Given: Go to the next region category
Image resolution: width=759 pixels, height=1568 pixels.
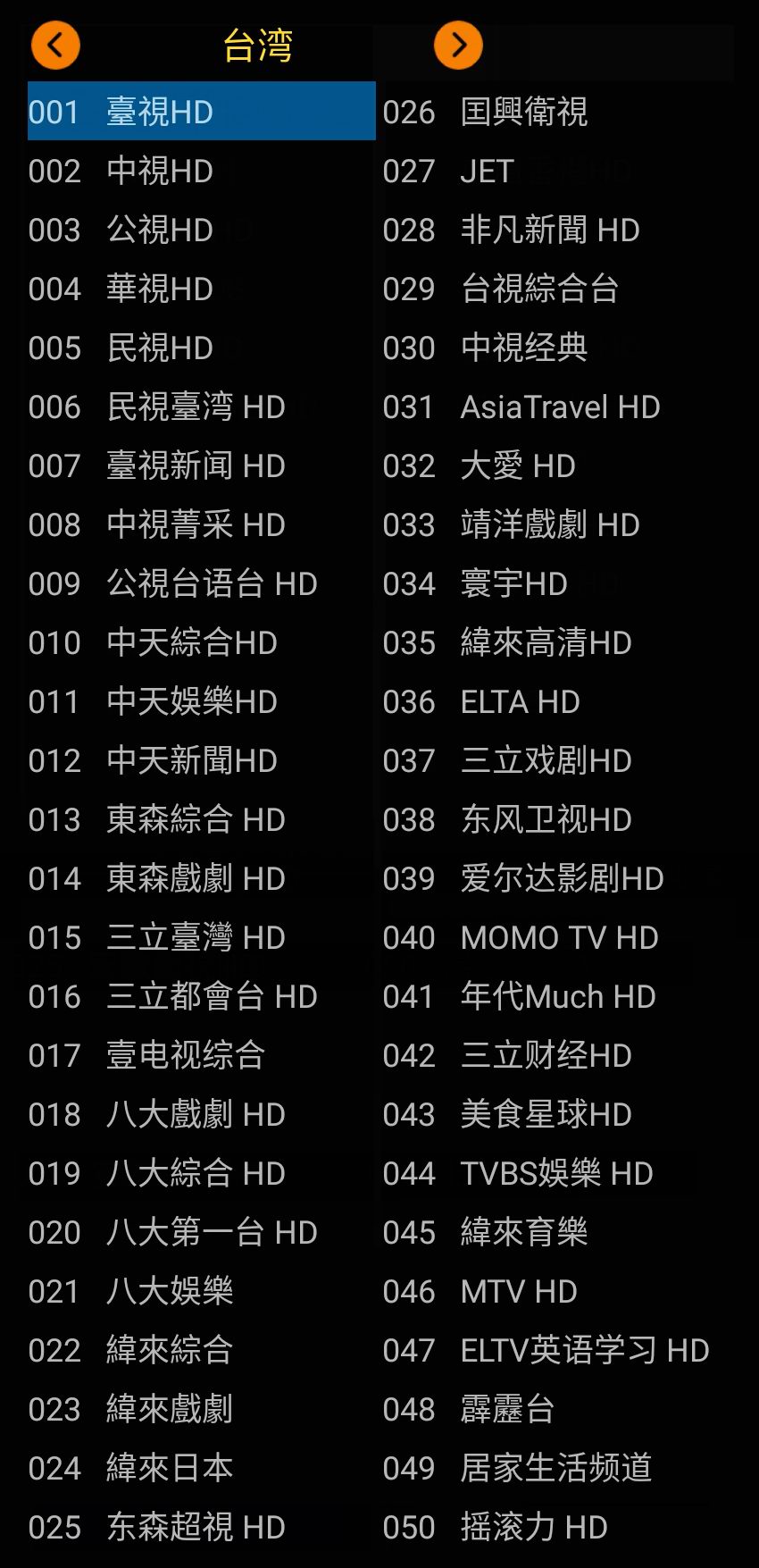Looking at the screenshot, I should [458, 45].
